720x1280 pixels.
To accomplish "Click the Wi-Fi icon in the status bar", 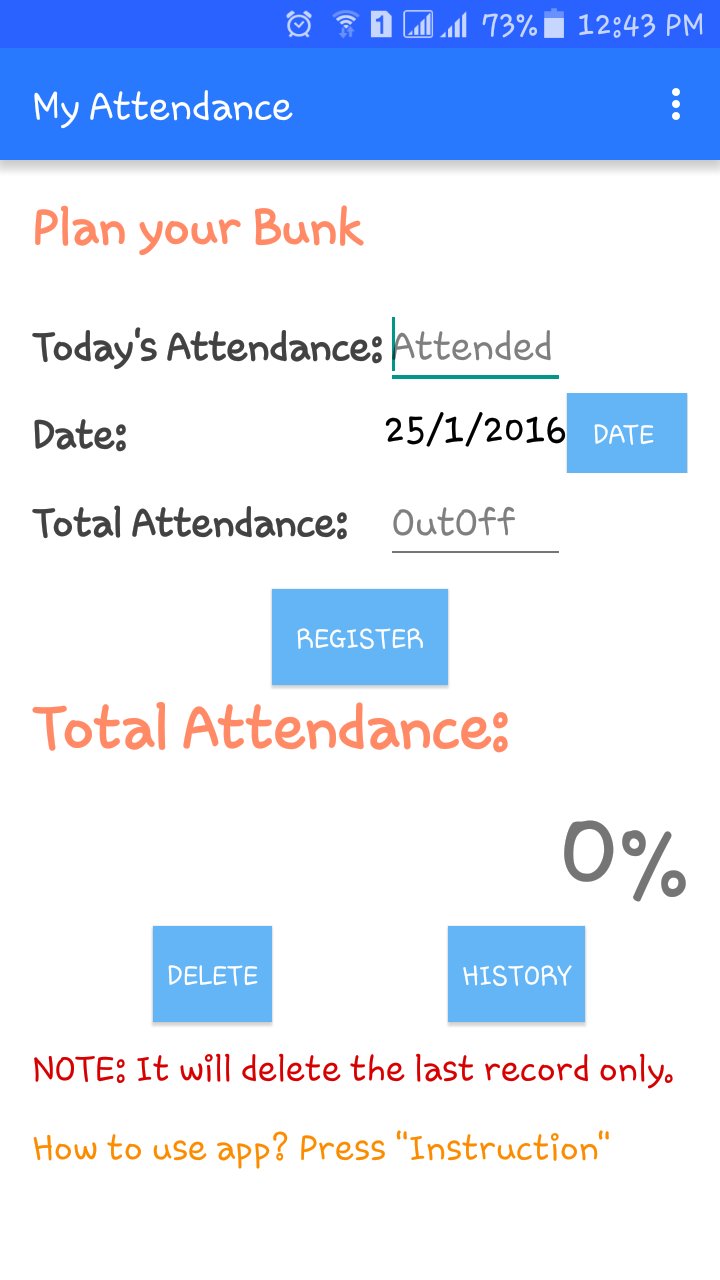I will point(345,22).
